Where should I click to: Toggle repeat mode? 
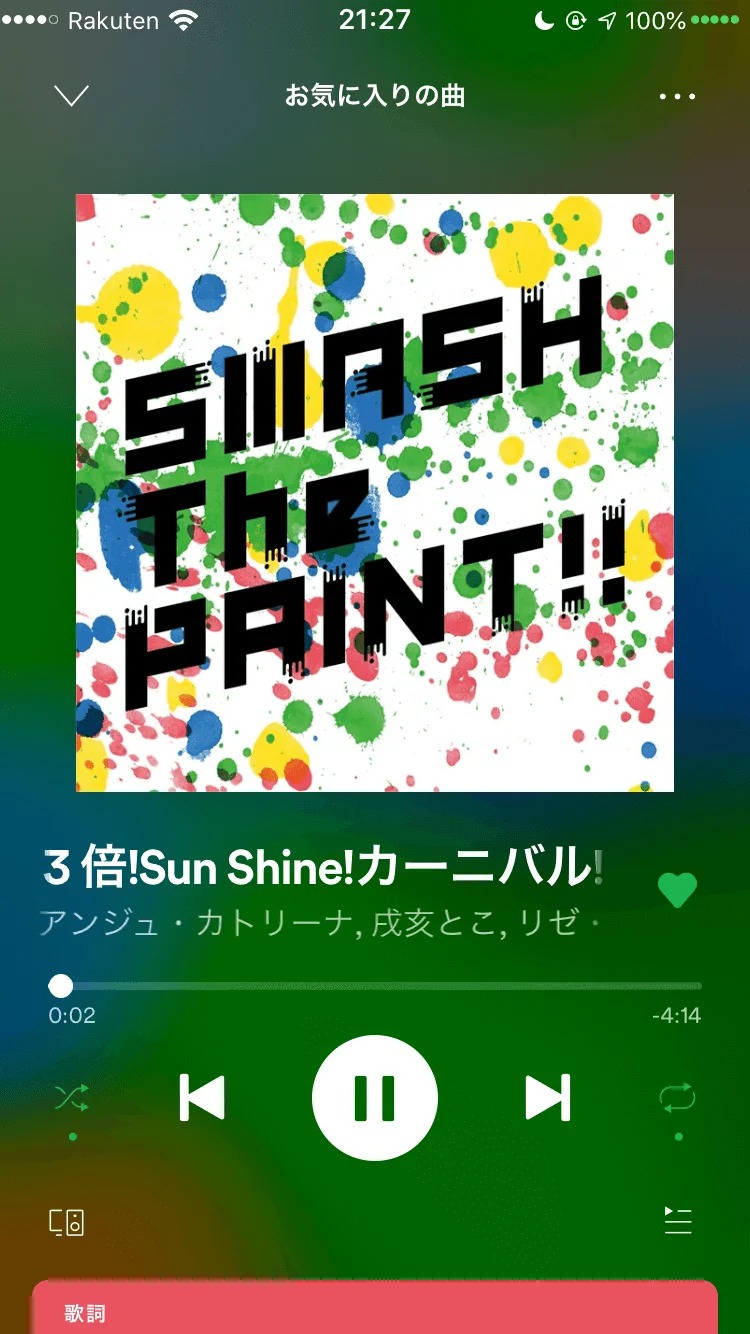677,1099
